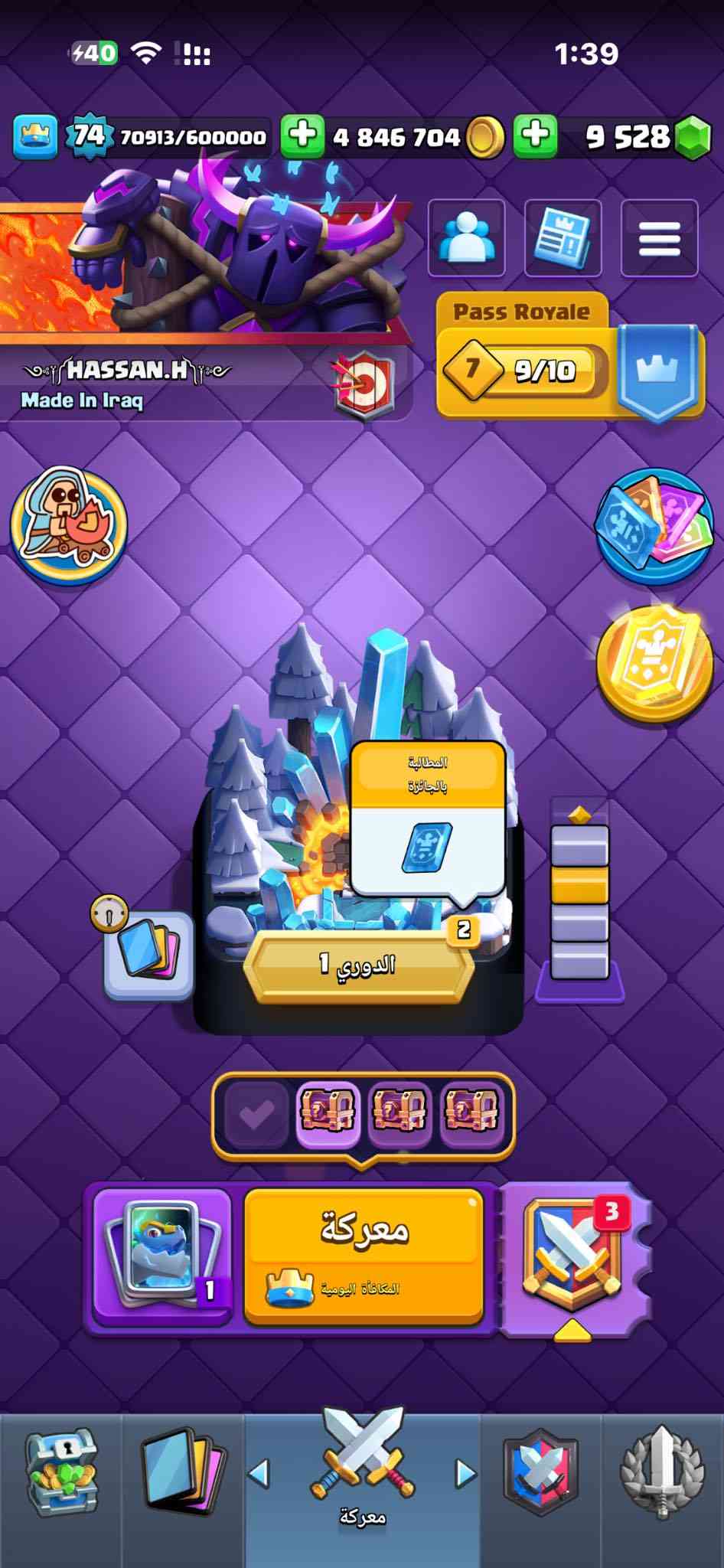Switch to the events laurel sword tab
The width and height of the screenshot is (724, 1568).
[661, 1474]
